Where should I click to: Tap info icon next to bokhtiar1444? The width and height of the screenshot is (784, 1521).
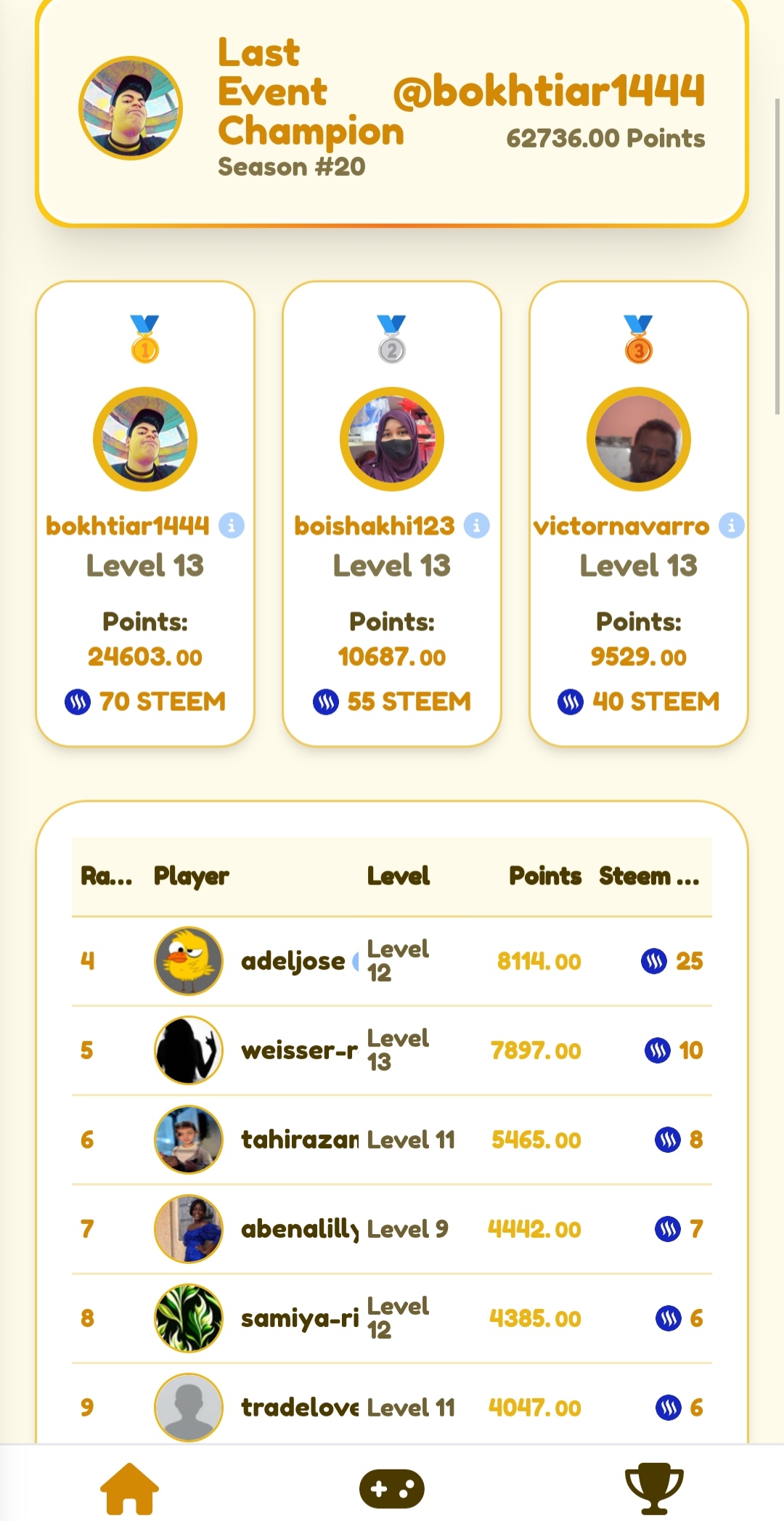(x=232, y=525)
